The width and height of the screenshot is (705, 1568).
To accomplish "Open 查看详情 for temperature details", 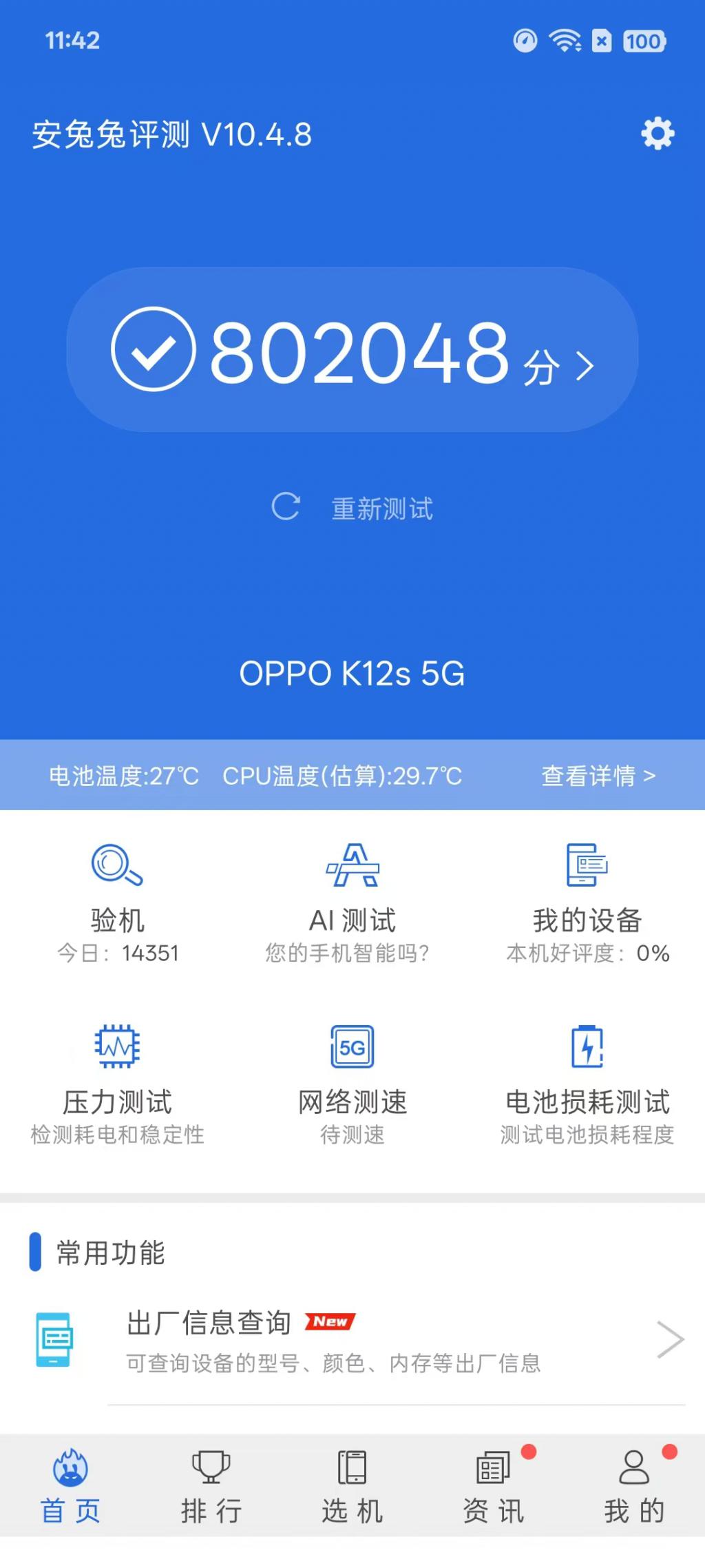I will click(598, 776).
